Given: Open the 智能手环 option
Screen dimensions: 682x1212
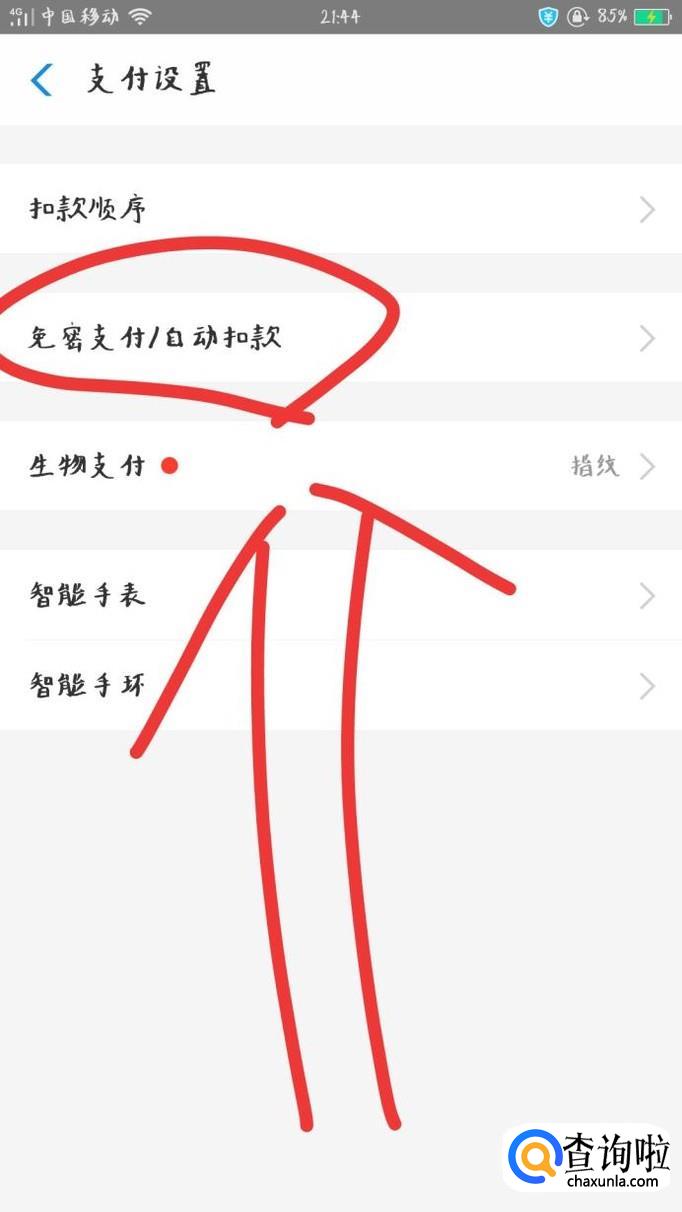Looking at the screenshot, I should tap(341, 685).
